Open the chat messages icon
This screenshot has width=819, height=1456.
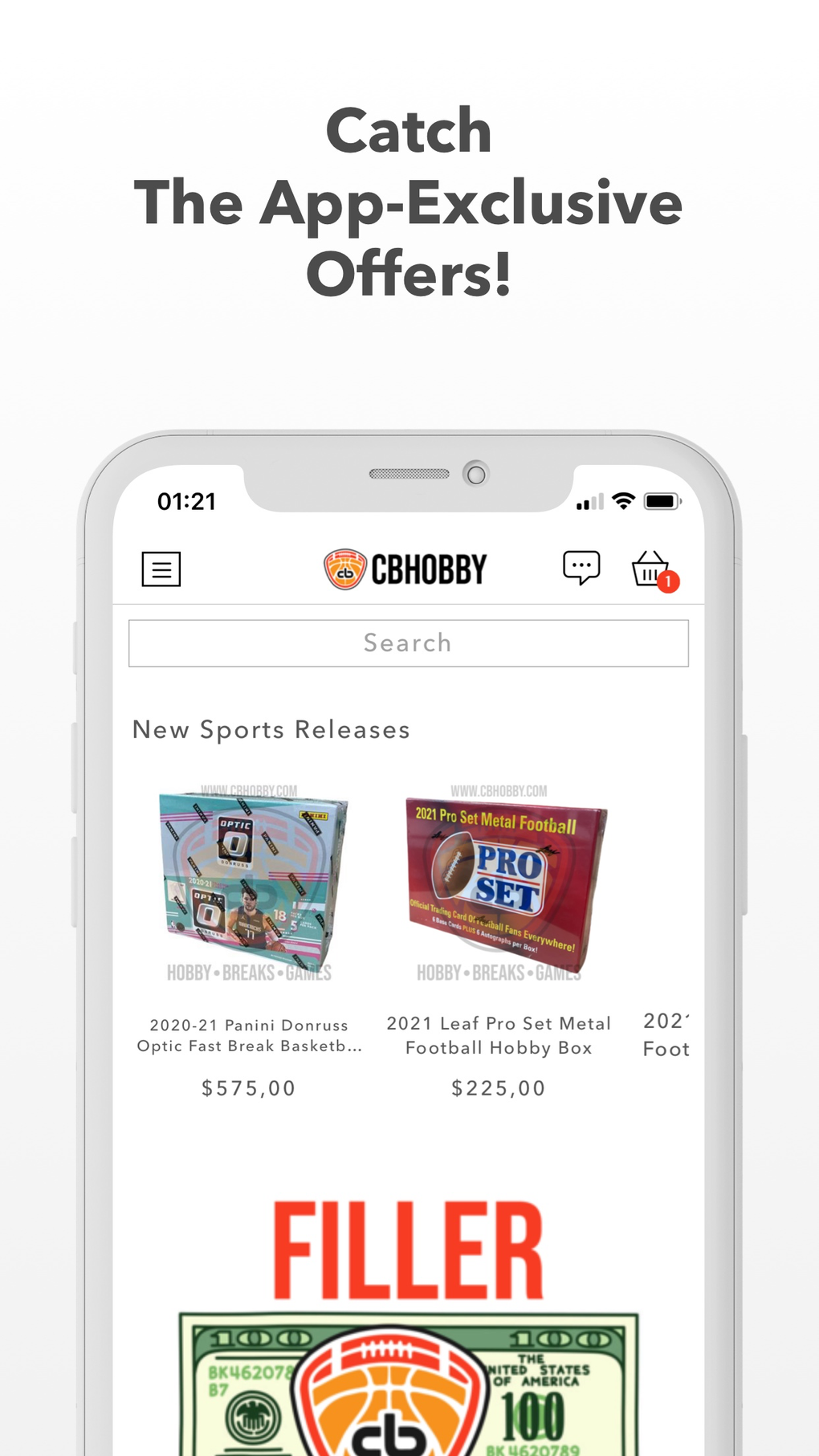click(581, 567)
